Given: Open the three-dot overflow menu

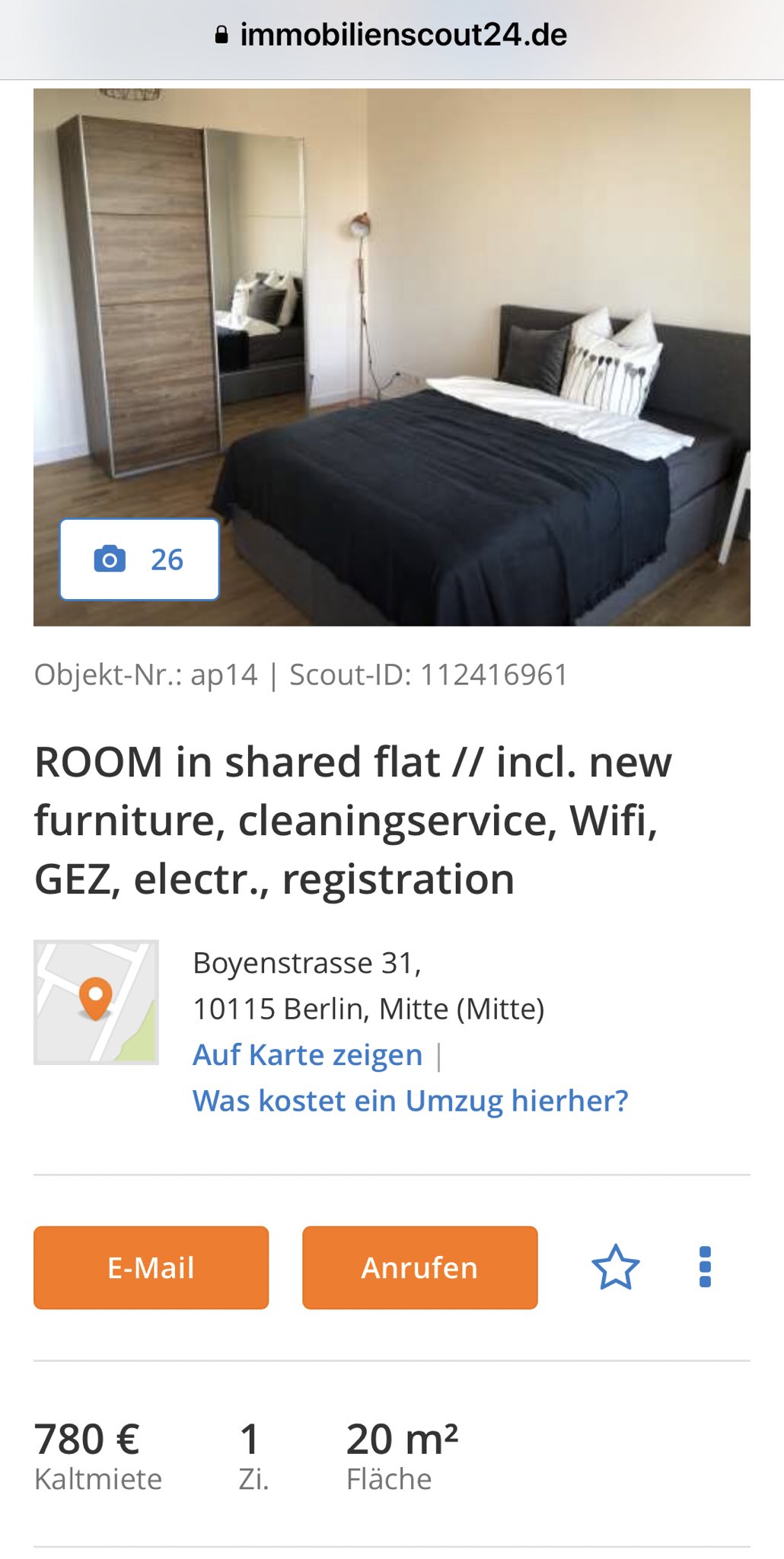Looking at the screenshot, I should tap(705, 1267).
